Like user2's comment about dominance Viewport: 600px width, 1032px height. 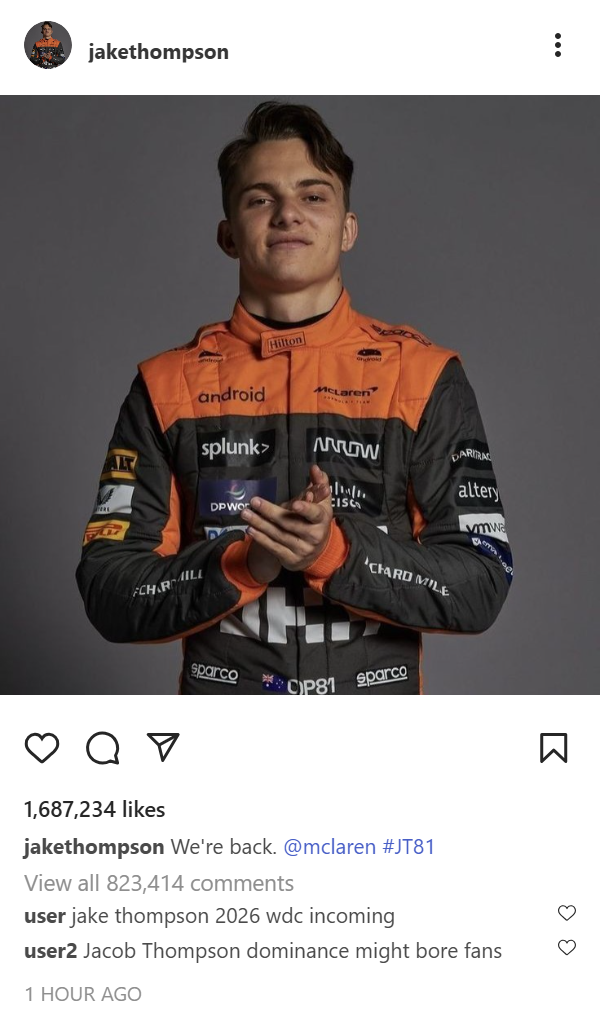[566, 948]
